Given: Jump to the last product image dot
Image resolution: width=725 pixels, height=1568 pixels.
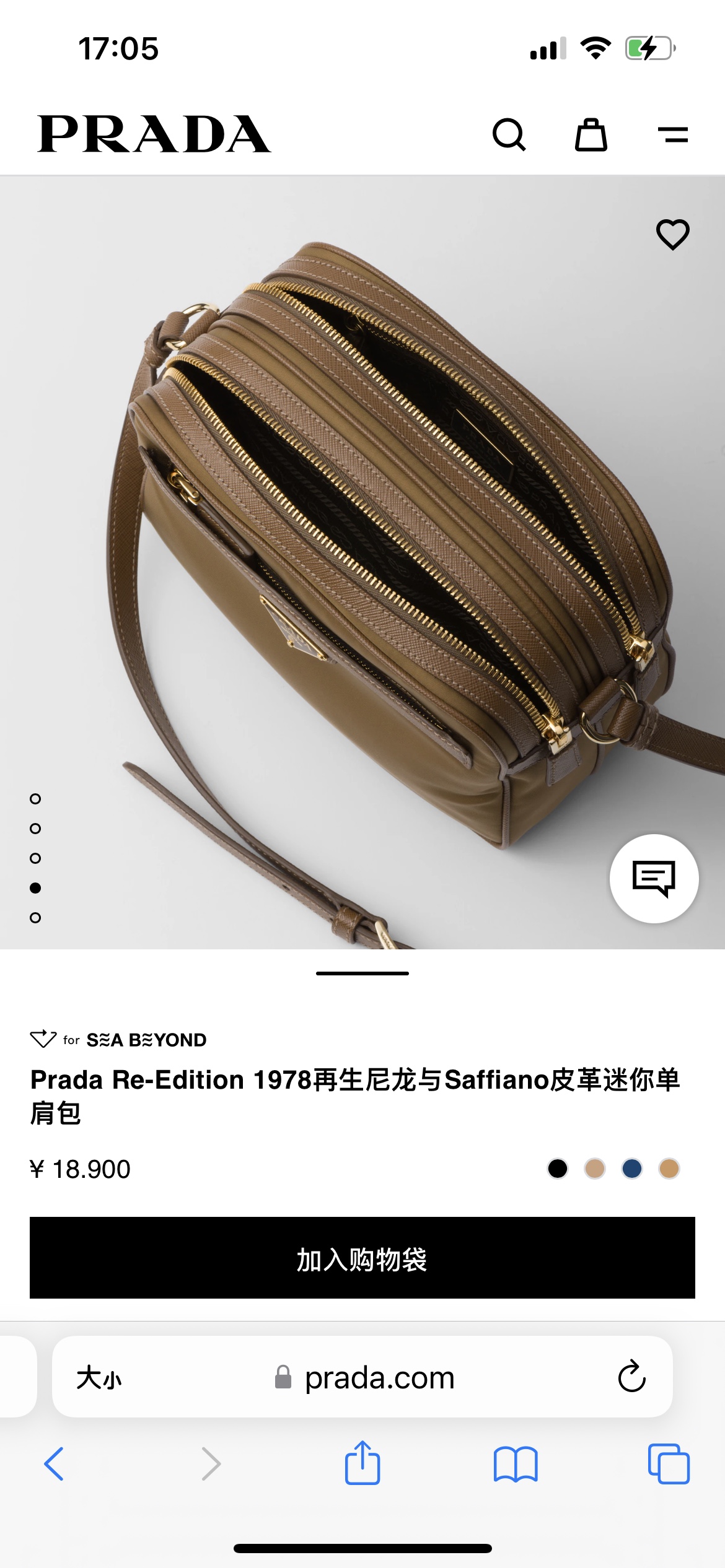Looking at the screenshot, I should click(x=35, y=918).
